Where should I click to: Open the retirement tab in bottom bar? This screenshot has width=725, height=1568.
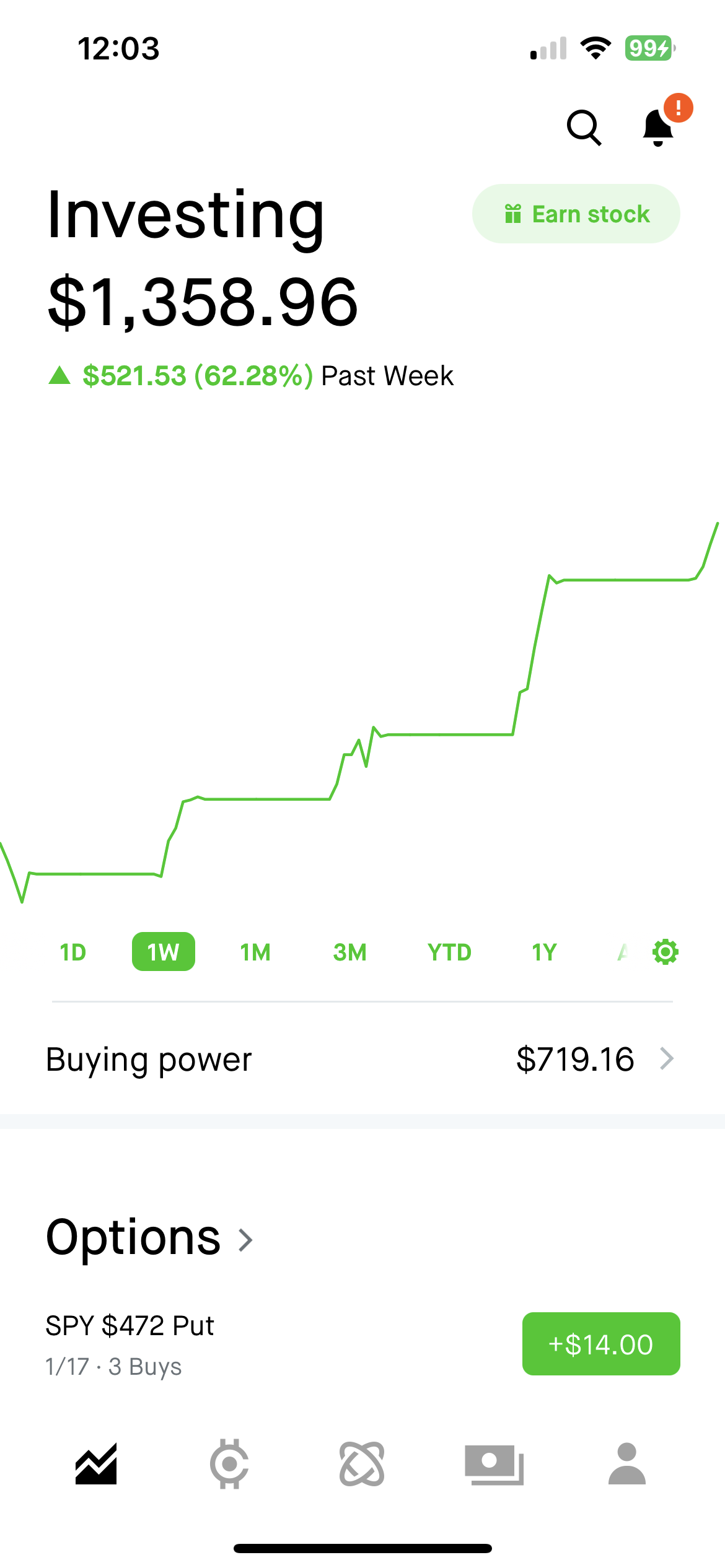[x=362, y=1464]
